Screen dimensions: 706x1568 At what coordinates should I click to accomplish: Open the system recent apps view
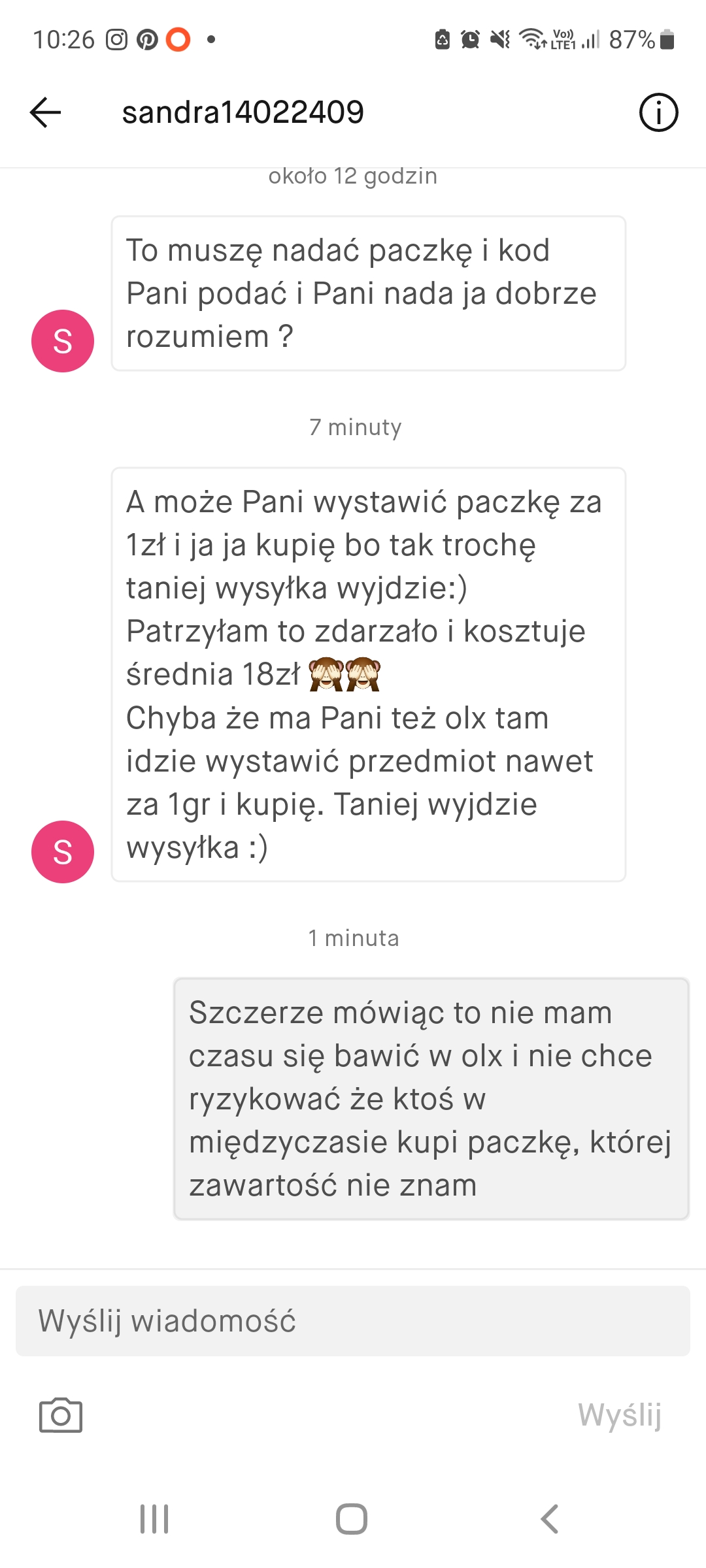pos(154,1519)
